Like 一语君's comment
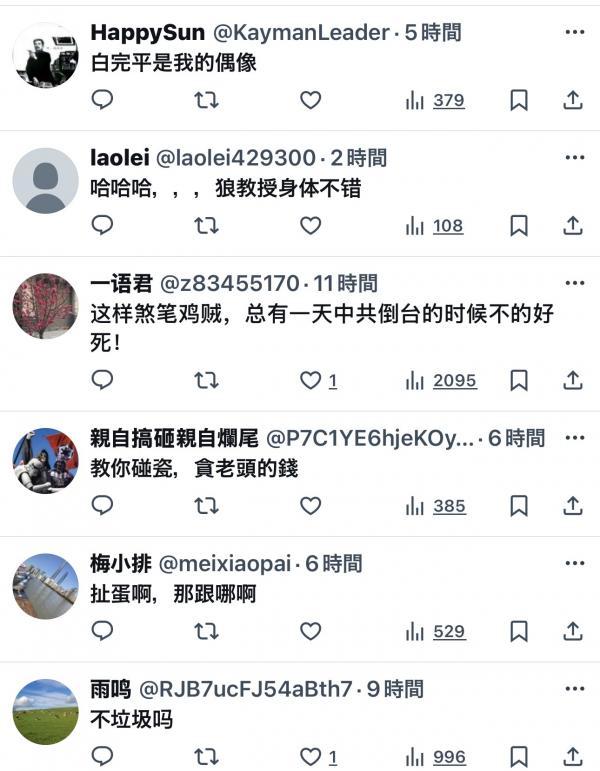 tap(311, 380)
